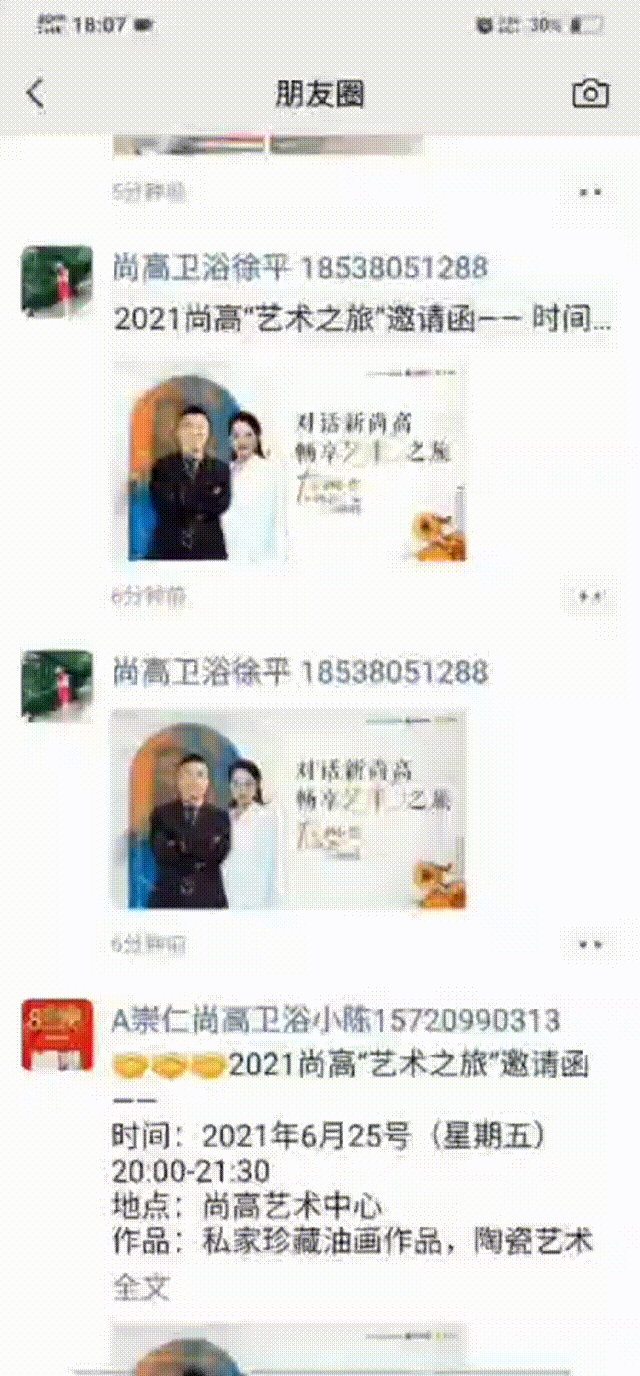
Task: Tap the avatar of A崇仁尚高卫浴小陈
Action: pos(57,1034)
